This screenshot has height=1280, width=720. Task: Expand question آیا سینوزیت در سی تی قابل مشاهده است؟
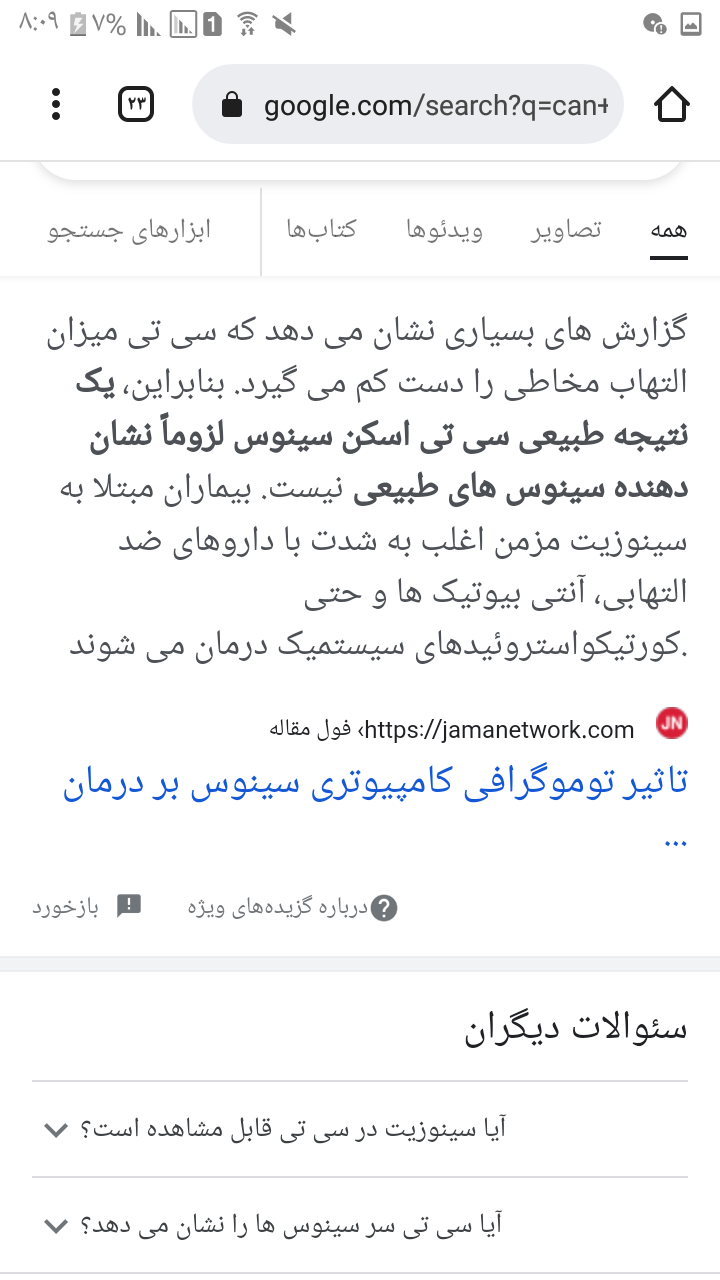click(360, 1129)
